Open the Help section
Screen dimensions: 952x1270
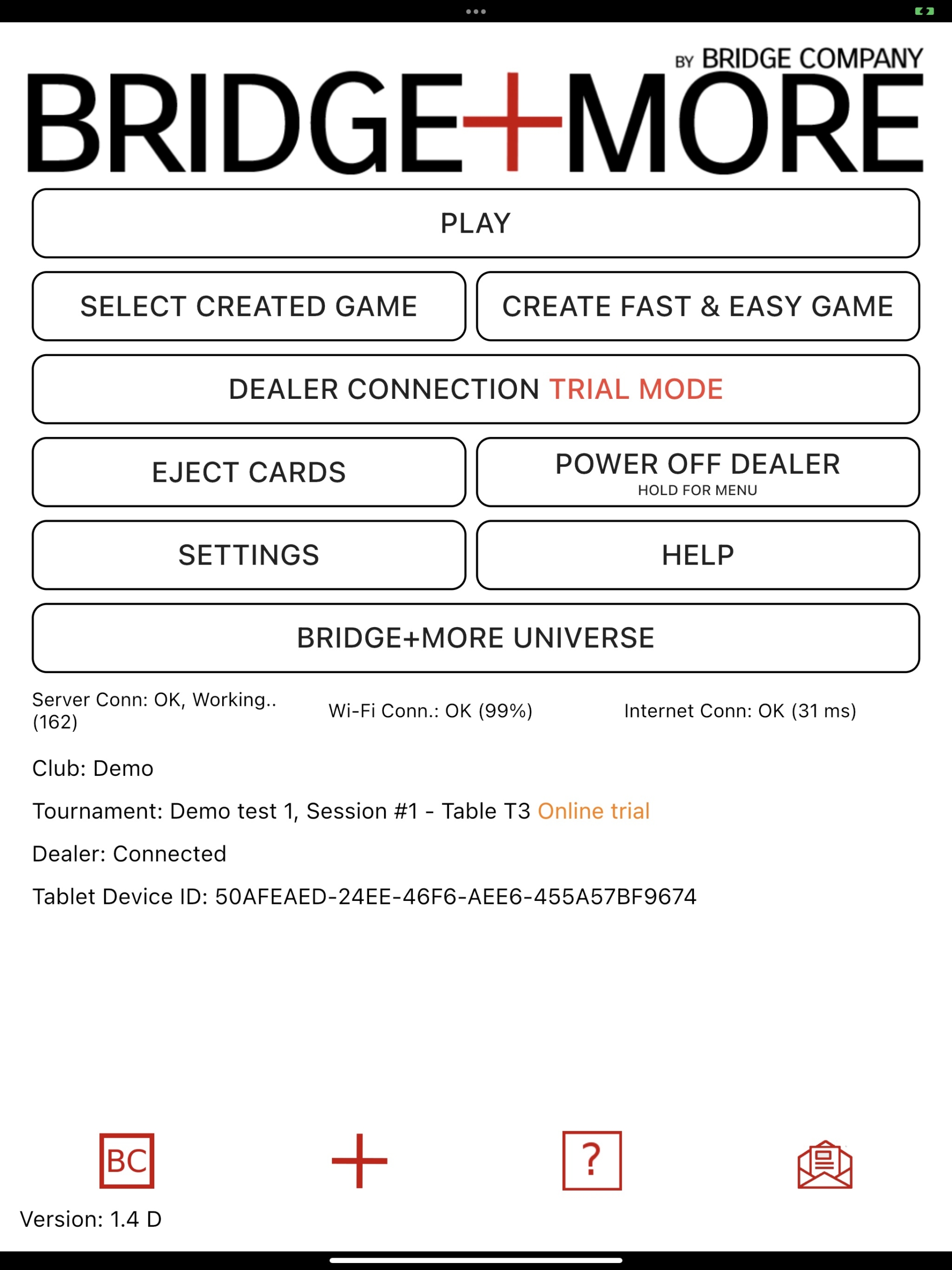click(x=698, y=555)
